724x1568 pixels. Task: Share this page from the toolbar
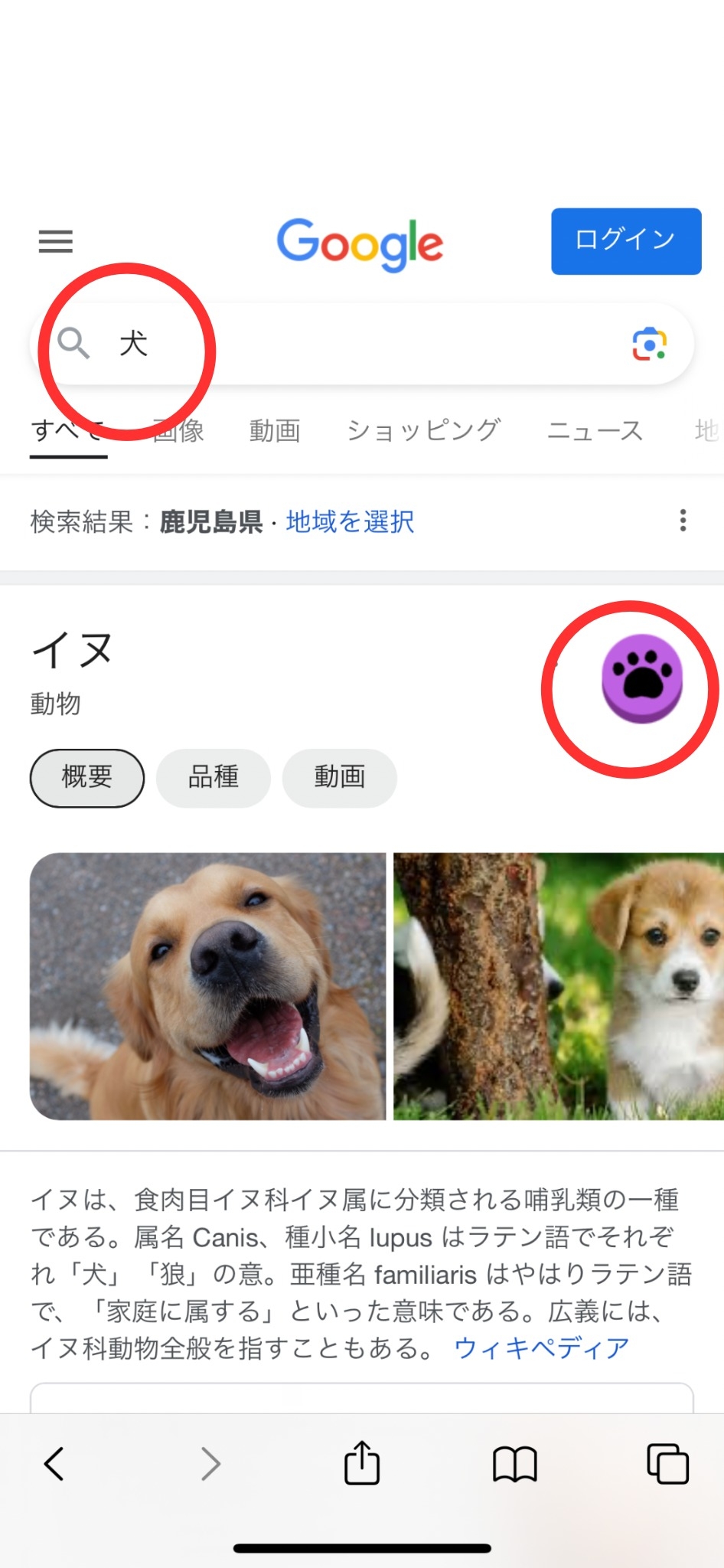point(361,1462)
